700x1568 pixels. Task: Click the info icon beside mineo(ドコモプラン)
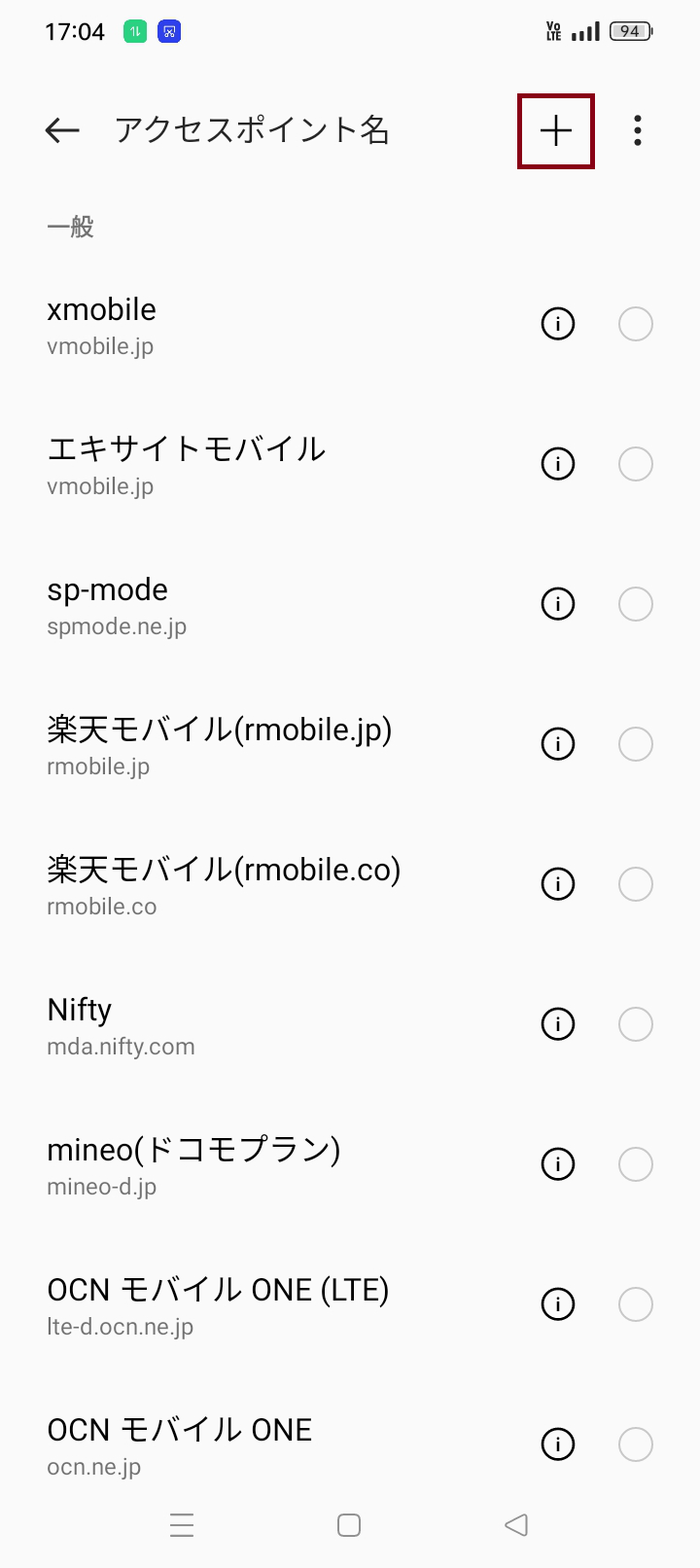click(557, 1163)
